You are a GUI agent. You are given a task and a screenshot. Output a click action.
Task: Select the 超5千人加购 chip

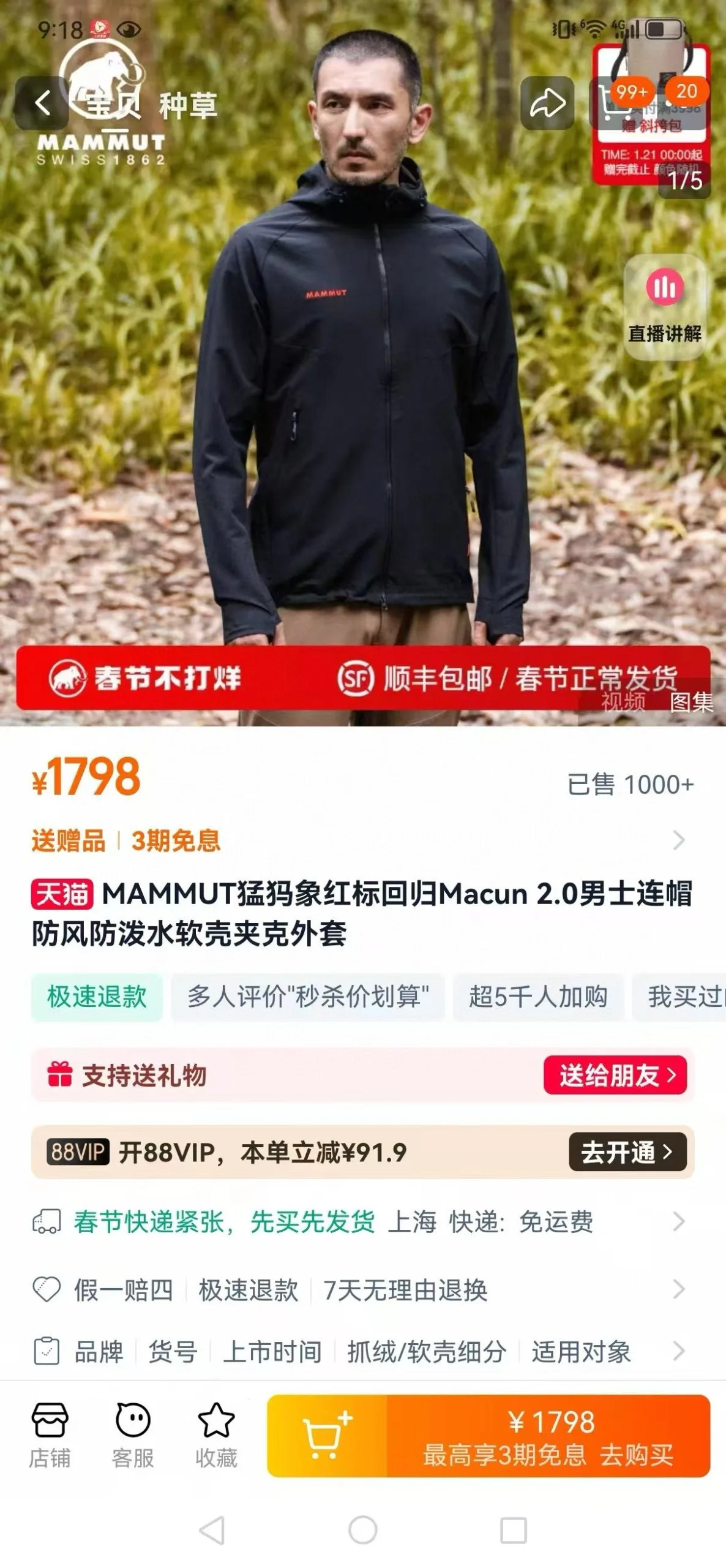[x=538, y=997]
